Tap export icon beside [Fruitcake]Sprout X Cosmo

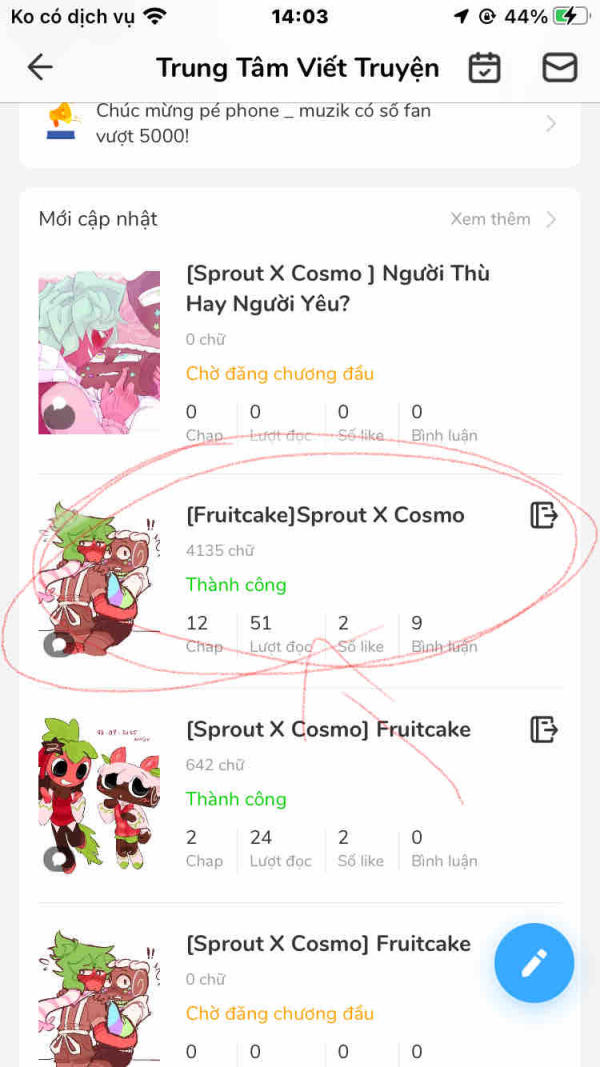coord(544,515)
